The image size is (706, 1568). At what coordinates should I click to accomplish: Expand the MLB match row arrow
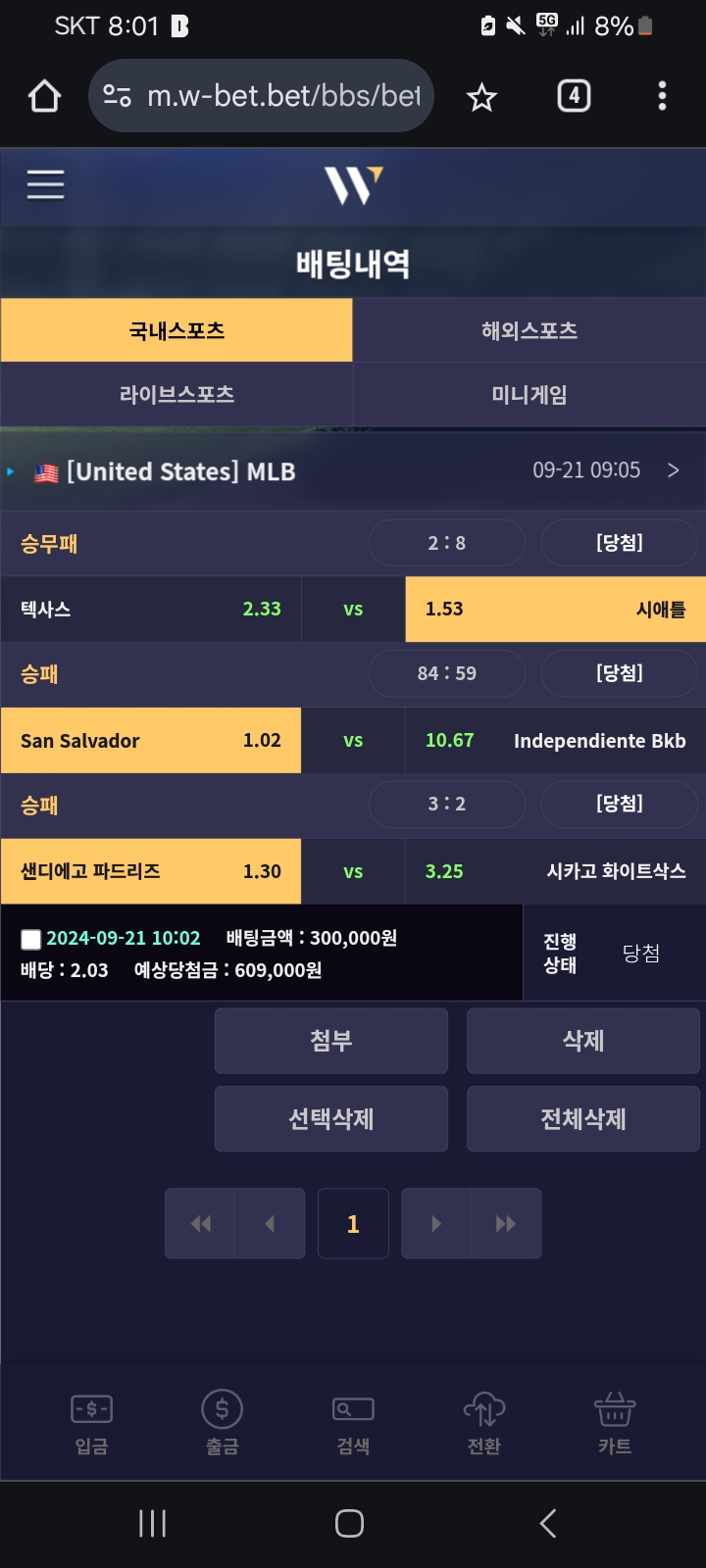[x=674, y=470]
